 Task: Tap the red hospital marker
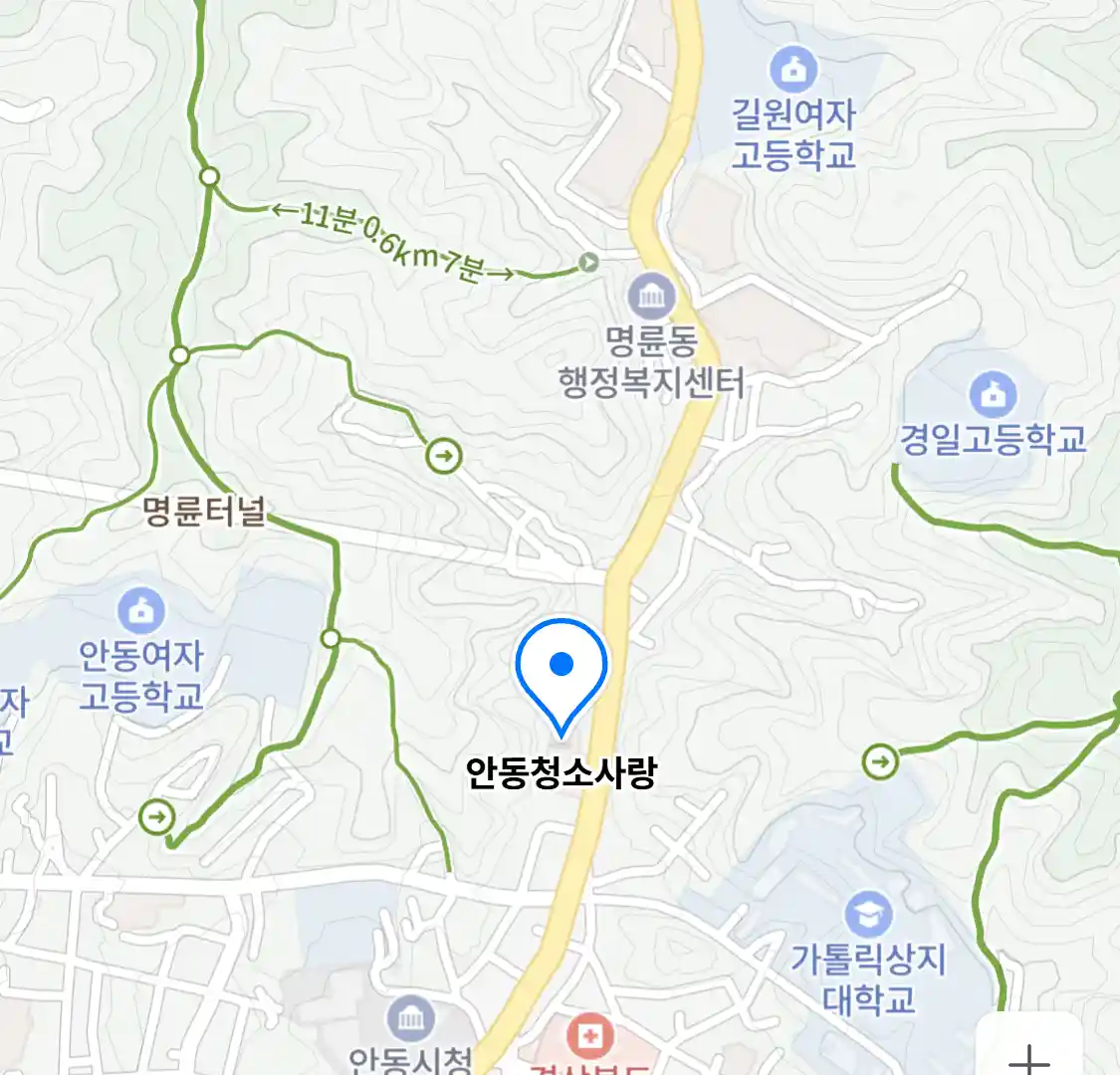tap(589, 1036)
